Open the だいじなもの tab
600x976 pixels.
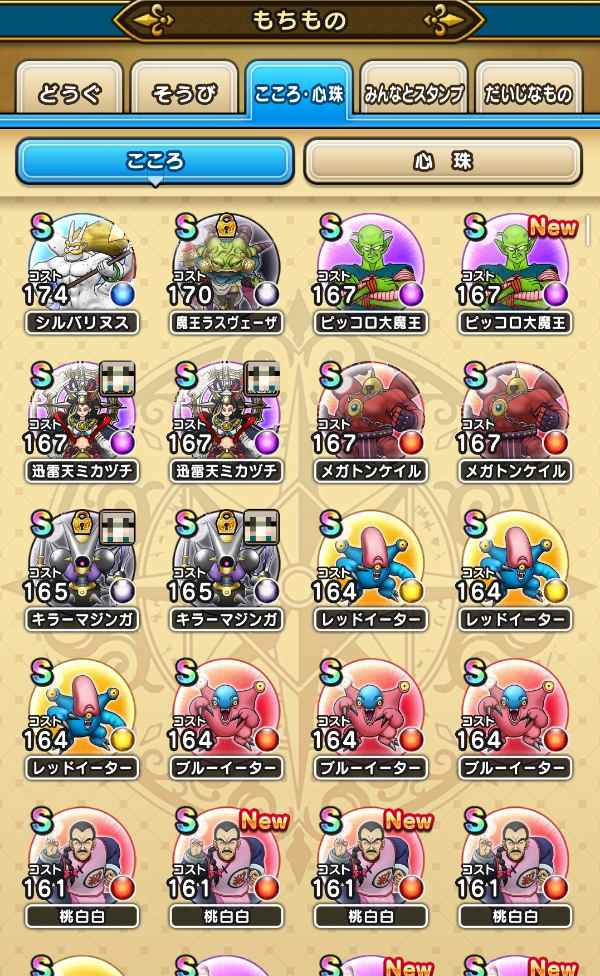tap(528, 94)
